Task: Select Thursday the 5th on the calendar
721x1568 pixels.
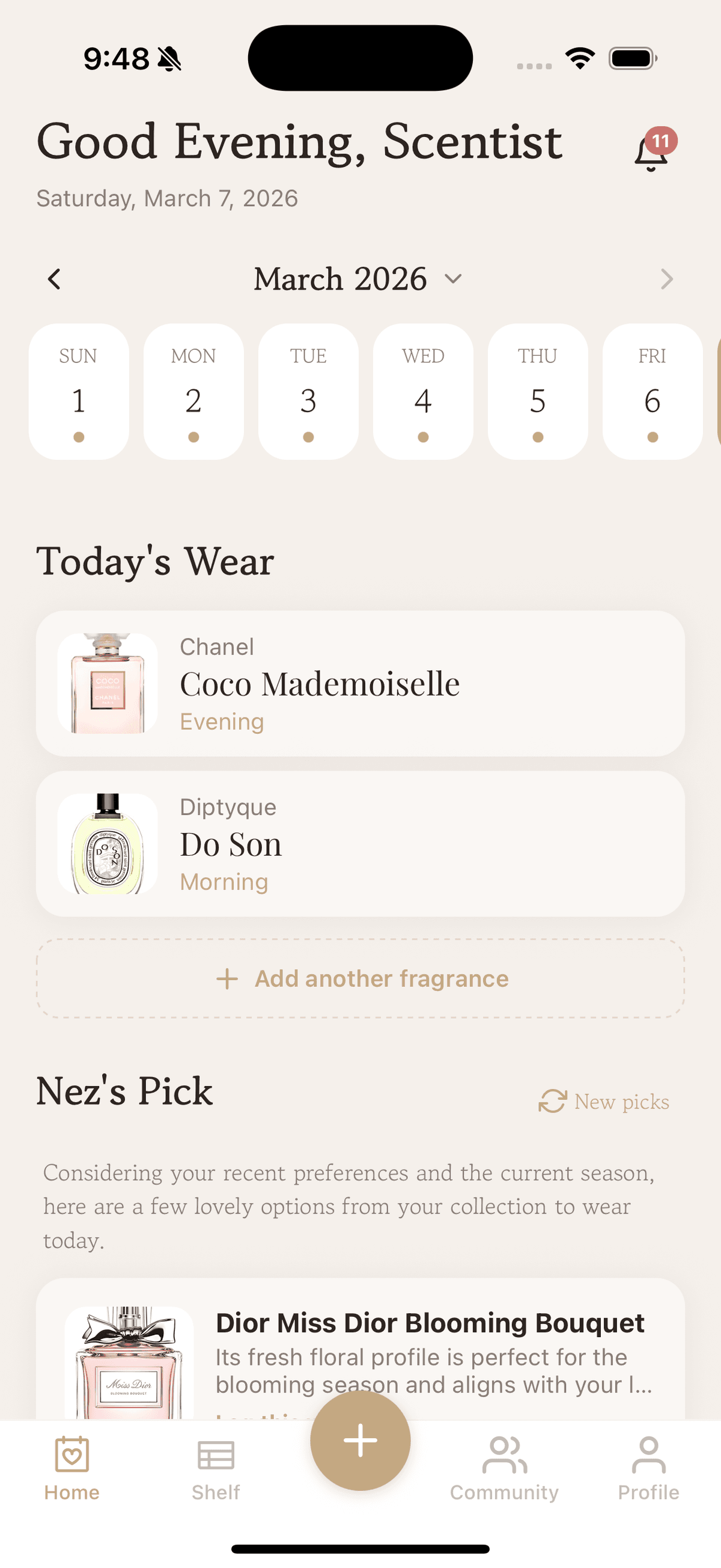Action: click(x=538, y=391)
